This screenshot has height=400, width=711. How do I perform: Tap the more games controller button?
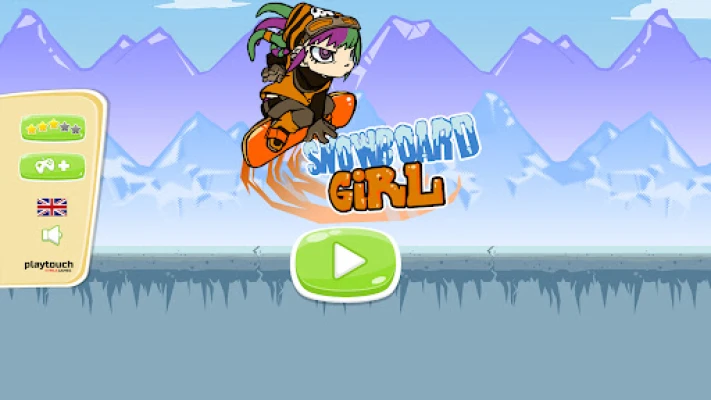[53, 166]
